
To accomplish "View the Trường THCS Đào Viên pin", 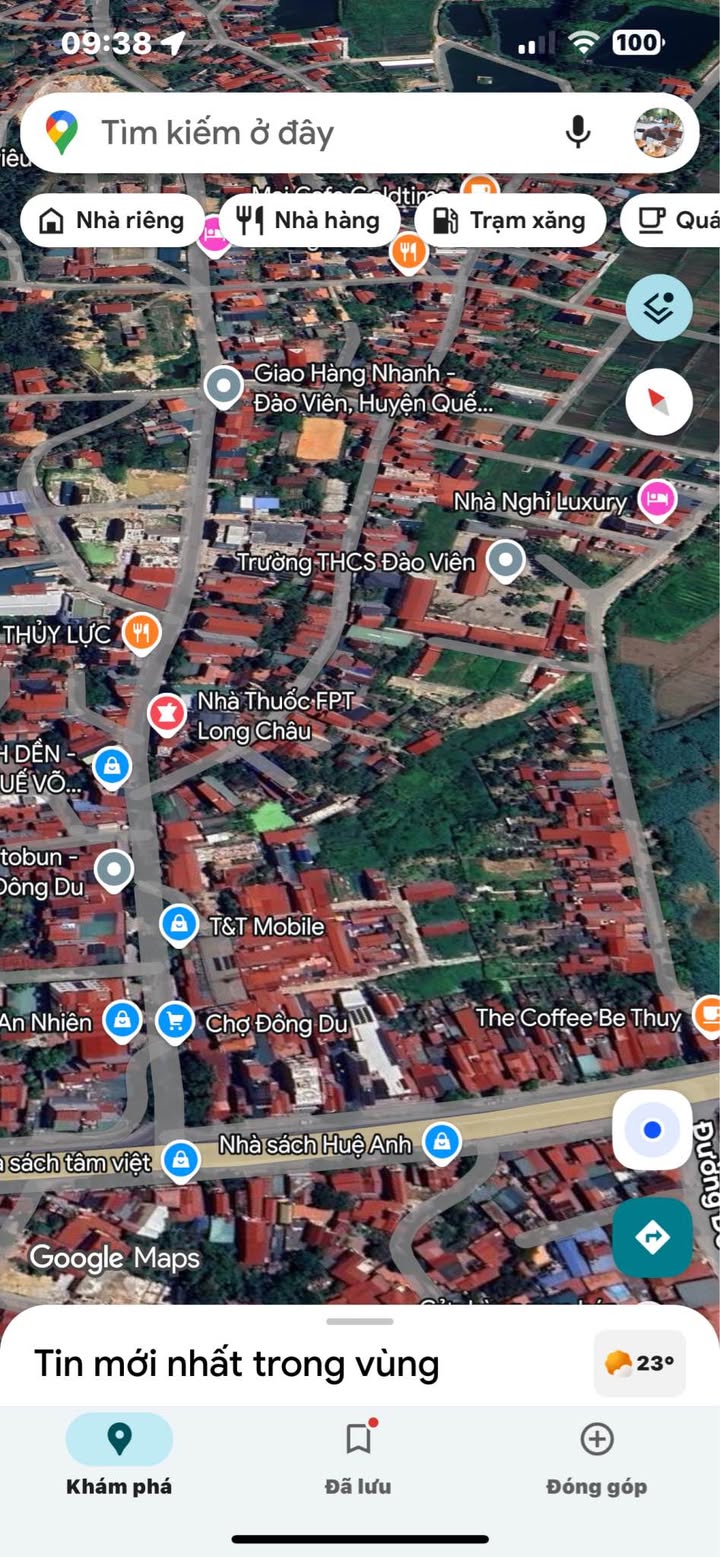I will coord(505,560).
